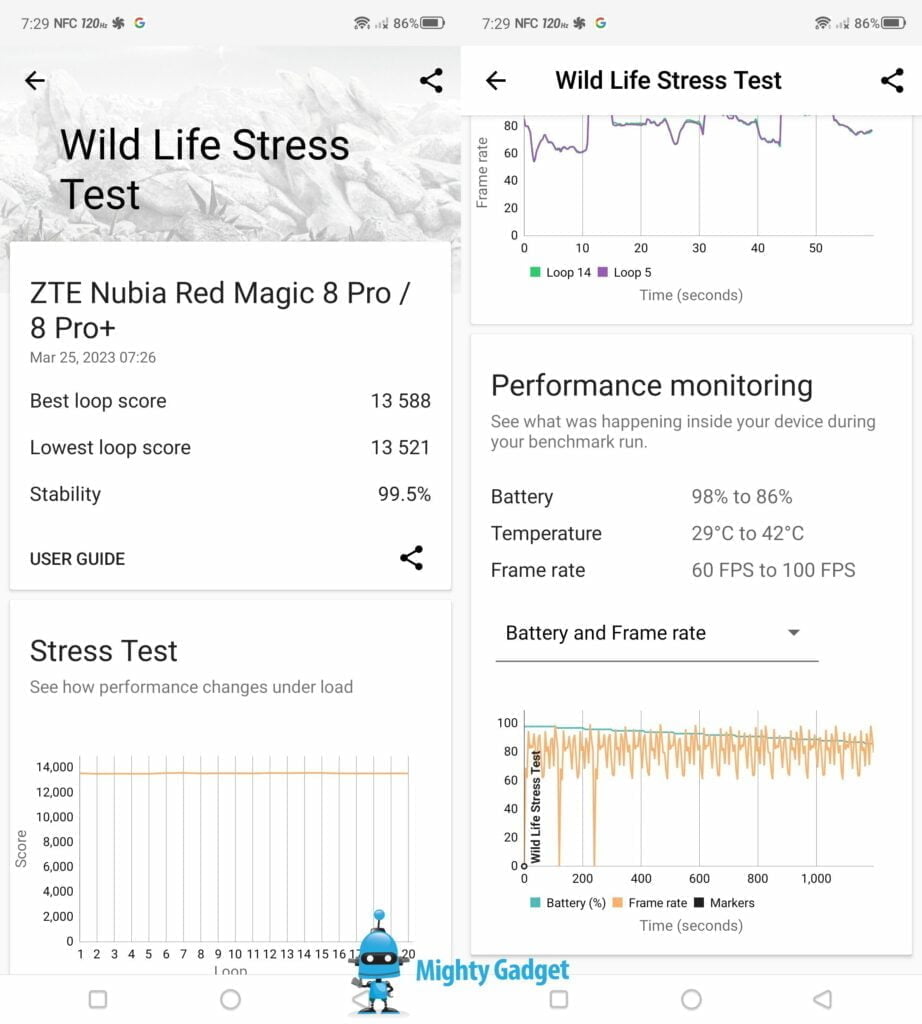Tap the share icon in the white title bar

click(892, 81)
